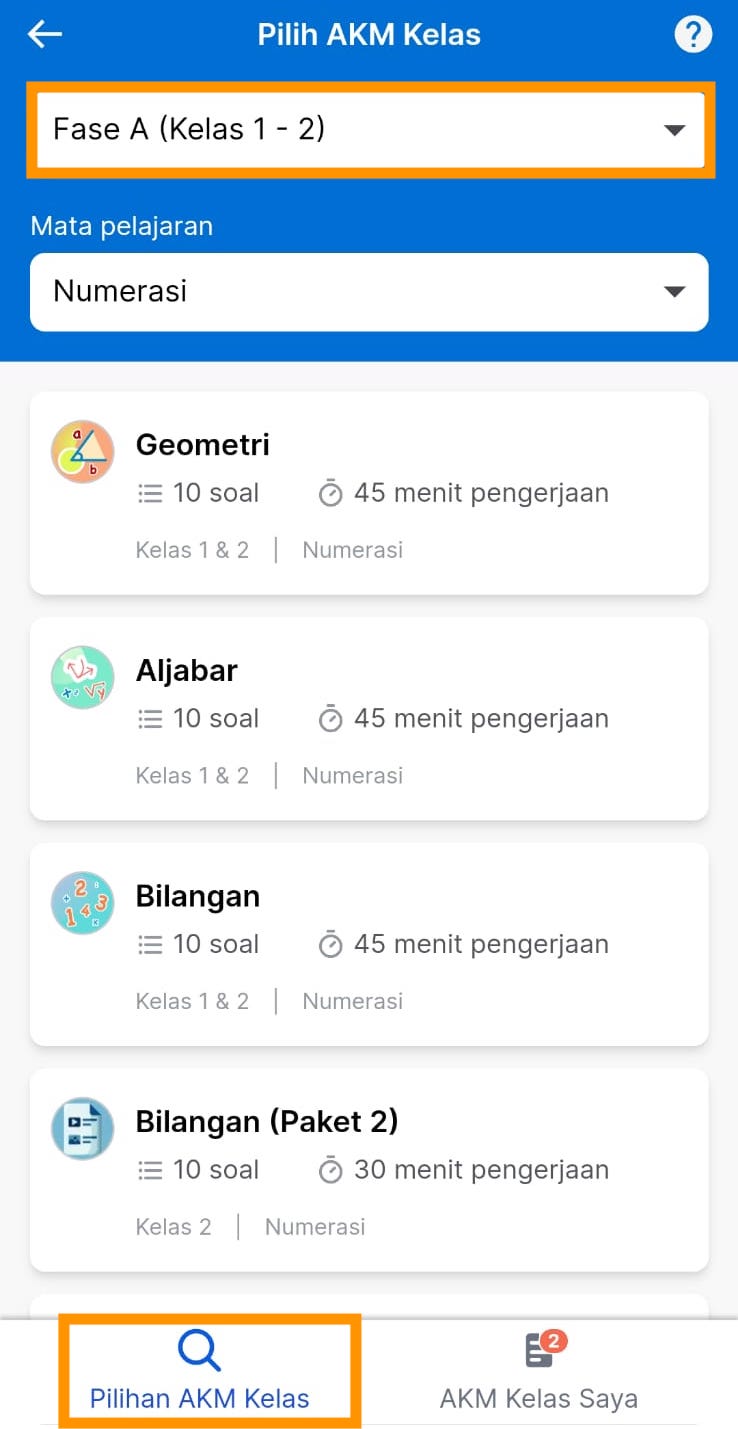
Task: Open the Numerasi mata pelajaran dropdown
Action: pyautogui.click(x=369, y=291)
